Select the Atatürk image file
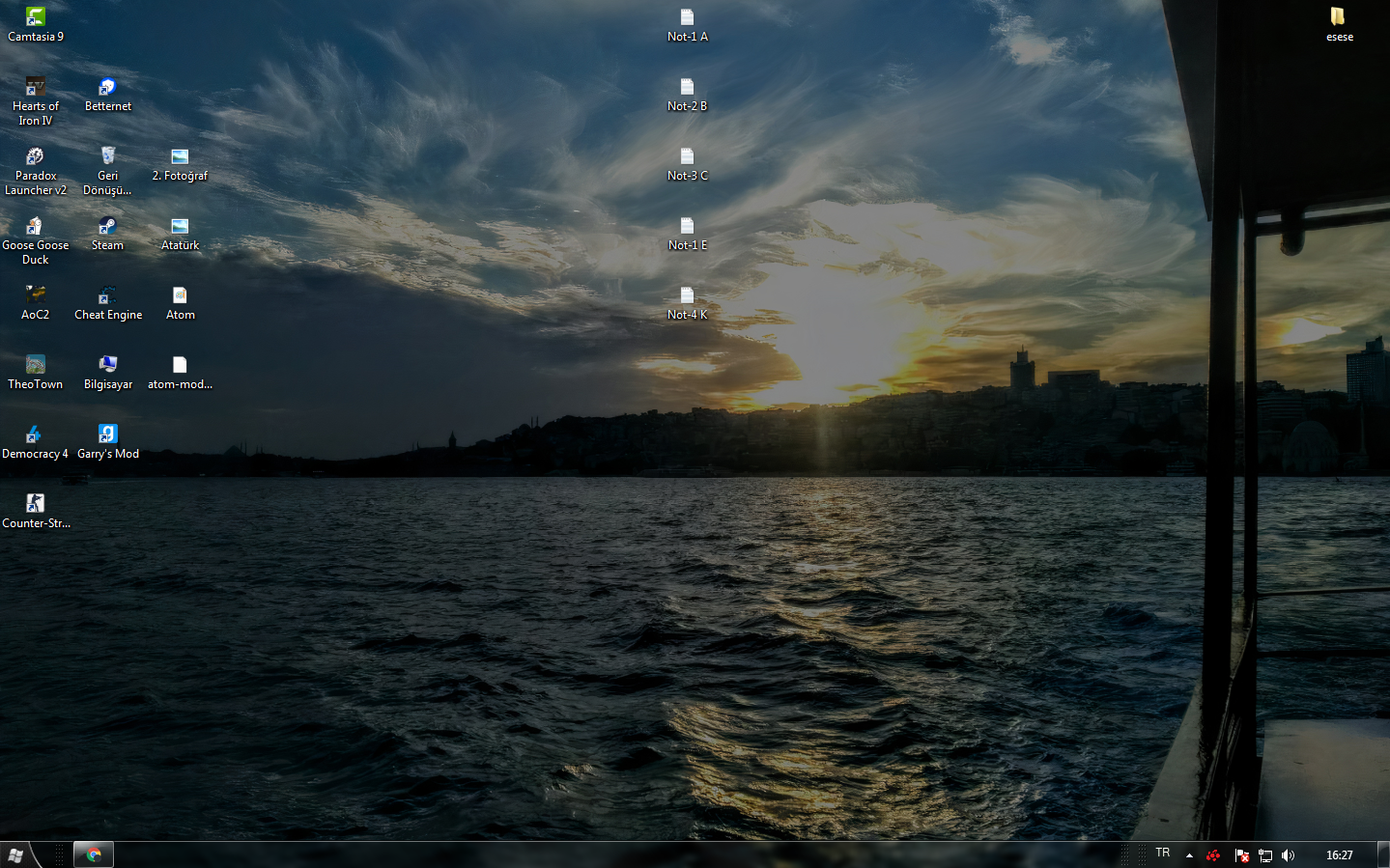This screenshot has height=868, width=1390. tap(180, 227)
